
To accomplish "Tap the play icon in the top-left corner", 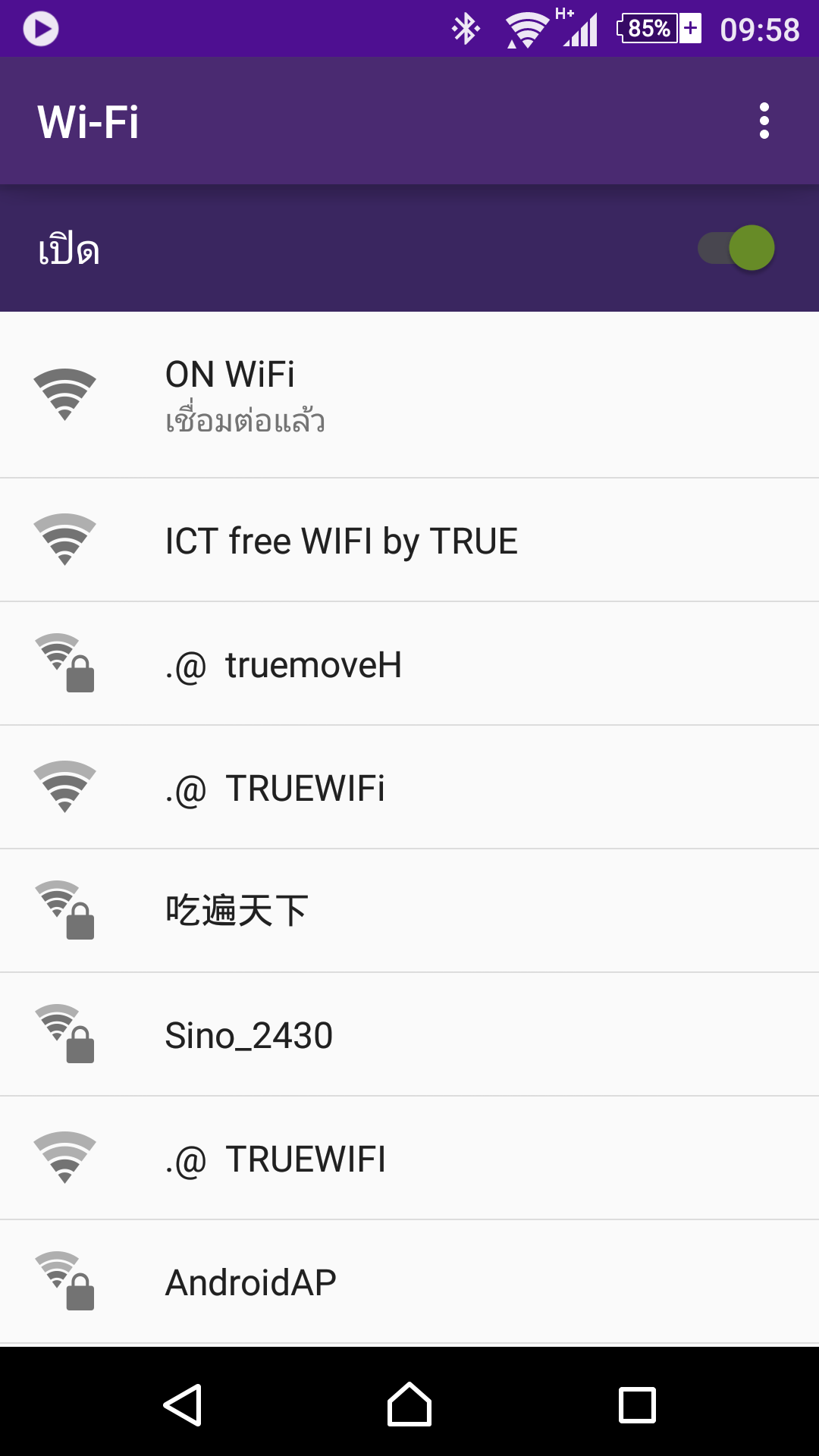I will 40,28.
